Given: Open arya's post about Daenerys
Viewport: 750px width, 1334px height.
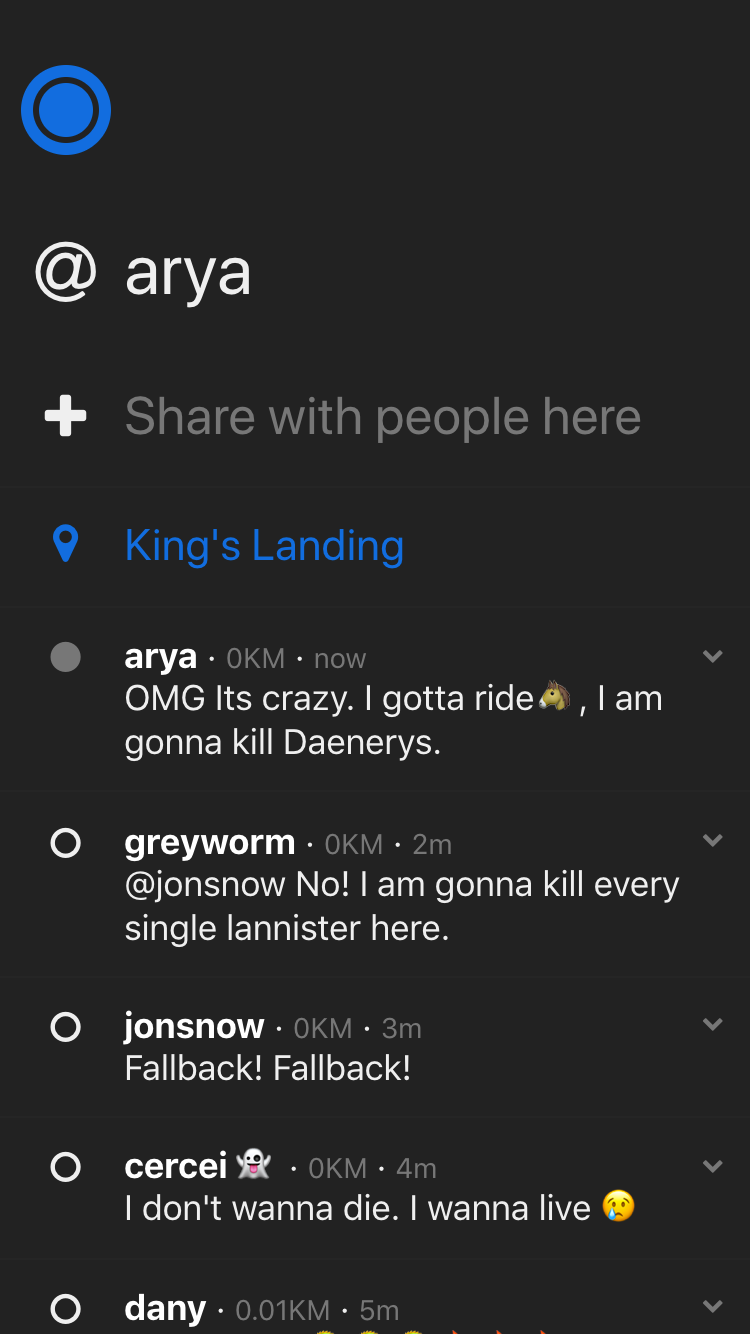Looking at the screenshot, I should coord(392,720).
